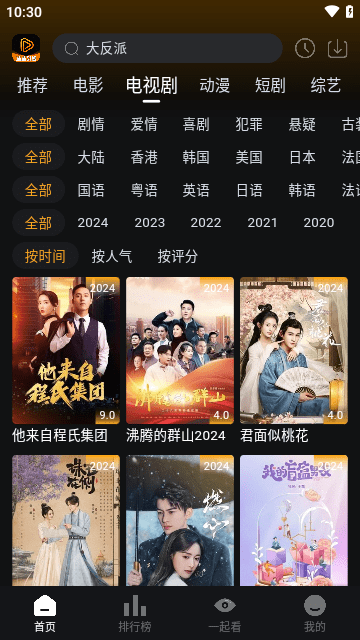Filter by region 韩国

(x=196, y=157)
